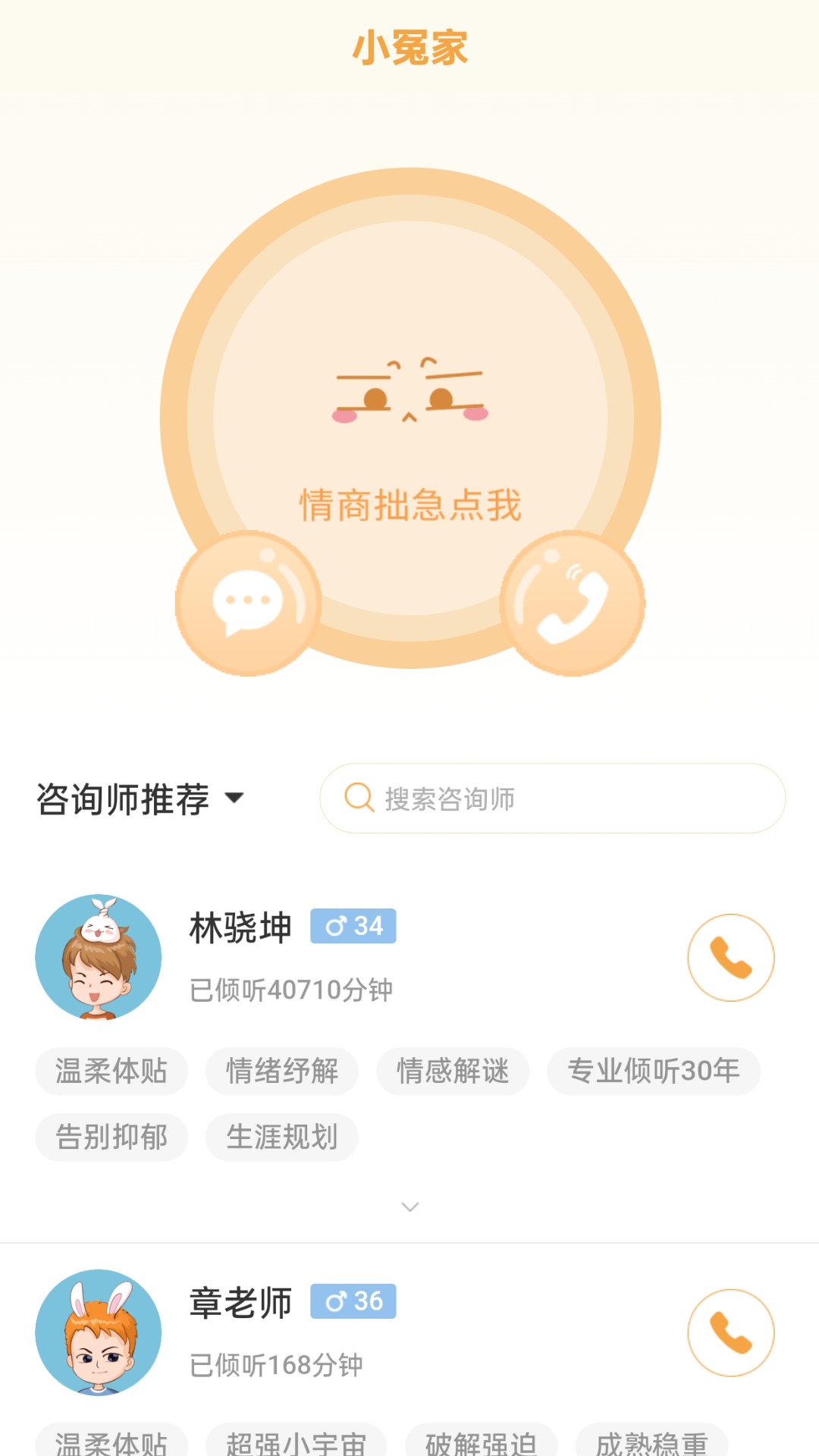Switch to the 小冤家 title header
This screenshot has width=819, height=1456.
pyautogui.click(x=409, y=47)
